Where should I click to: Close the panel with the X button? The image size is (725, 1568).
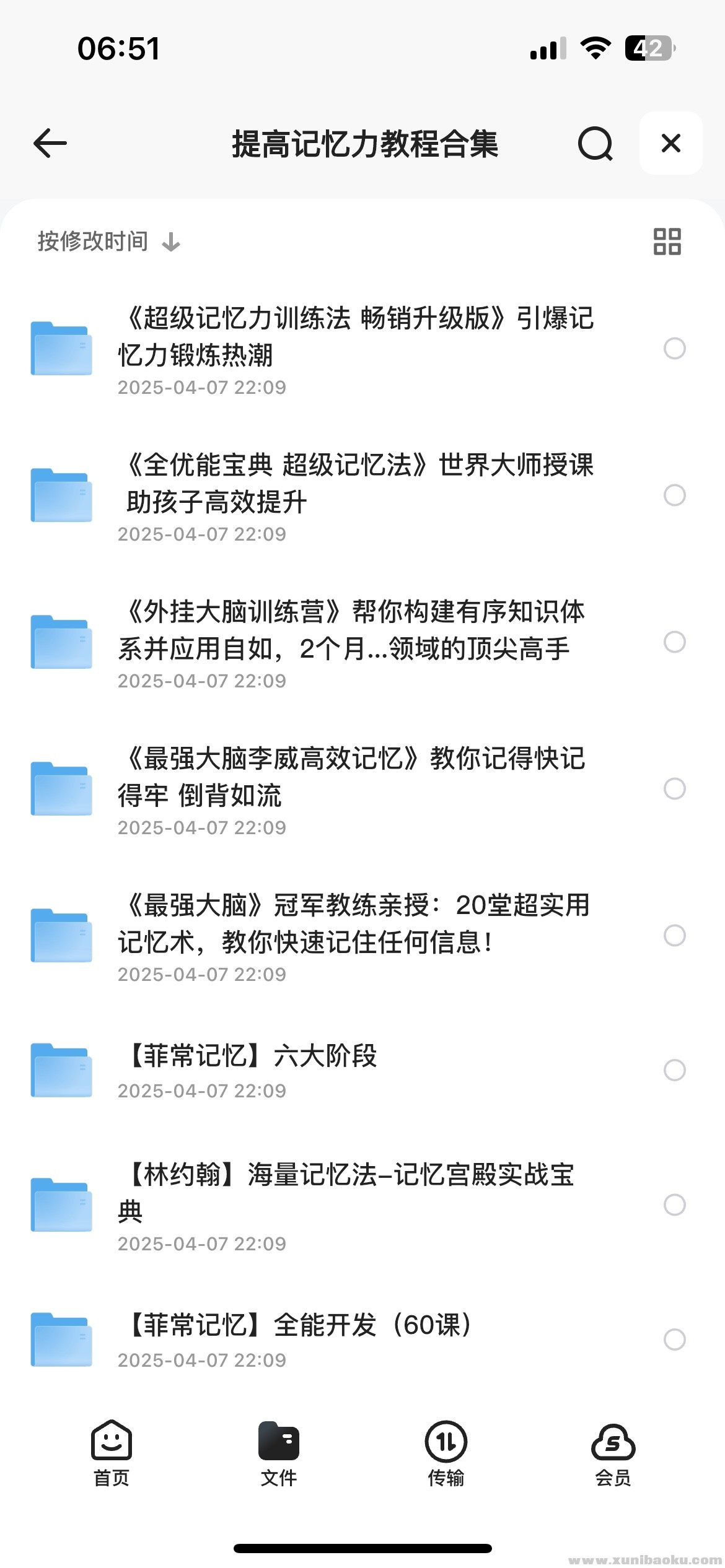coord(670,143)
